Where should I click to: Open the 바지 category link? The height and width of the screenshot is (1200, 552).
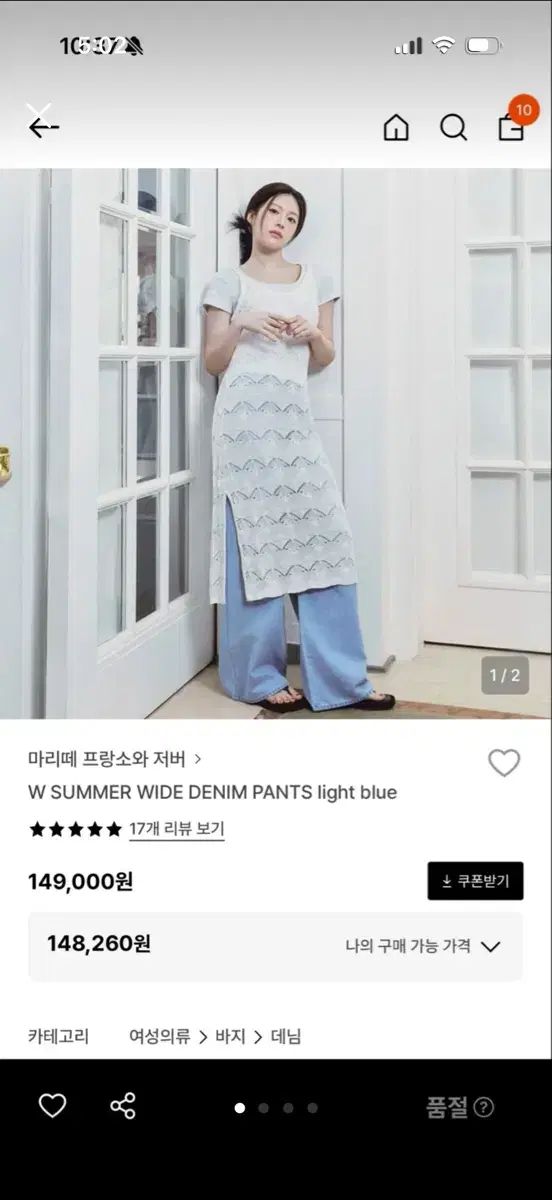230,1036
